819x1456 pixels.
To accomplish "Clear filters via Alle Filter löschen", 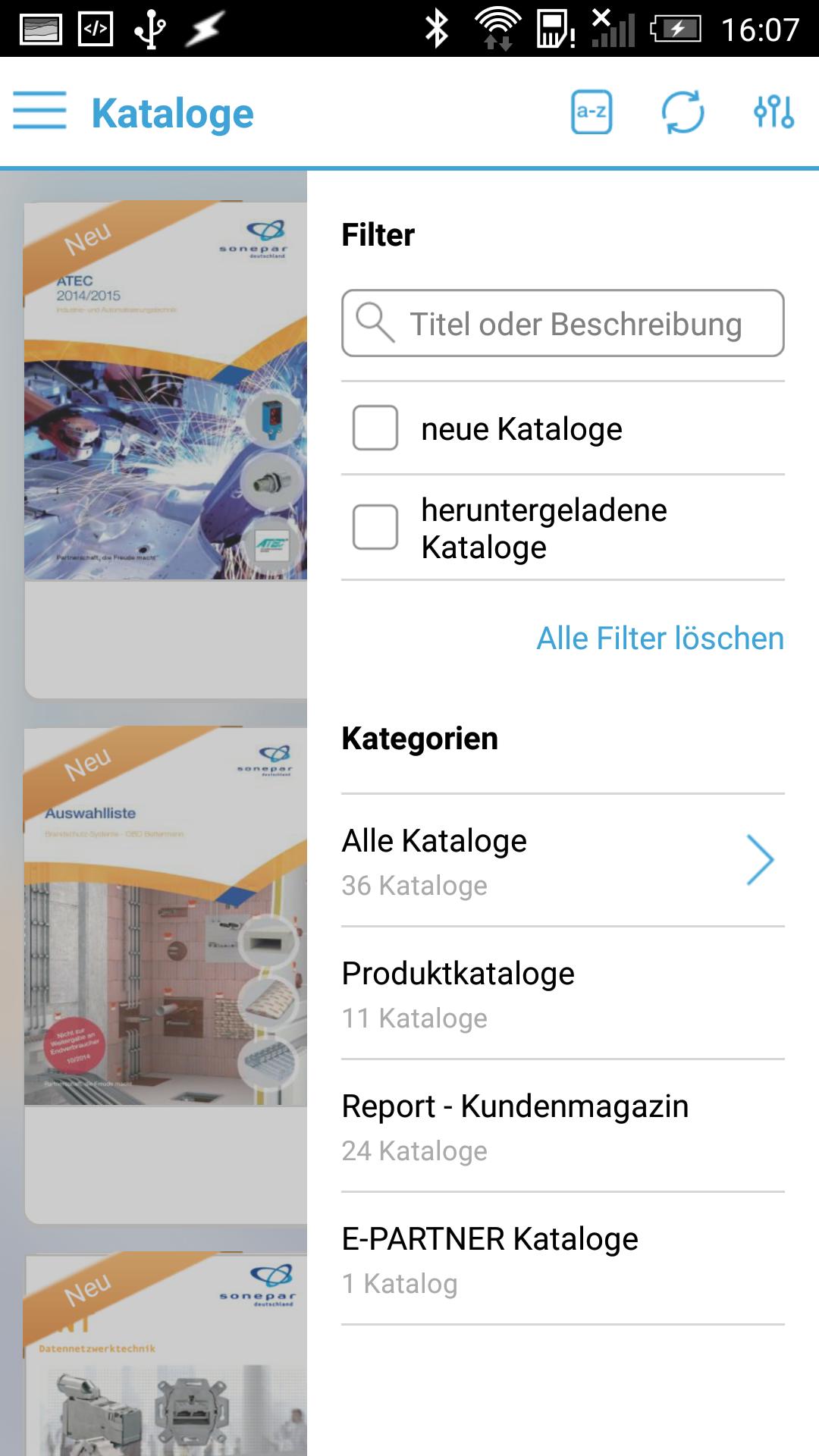I will click(x=660, y=639).
